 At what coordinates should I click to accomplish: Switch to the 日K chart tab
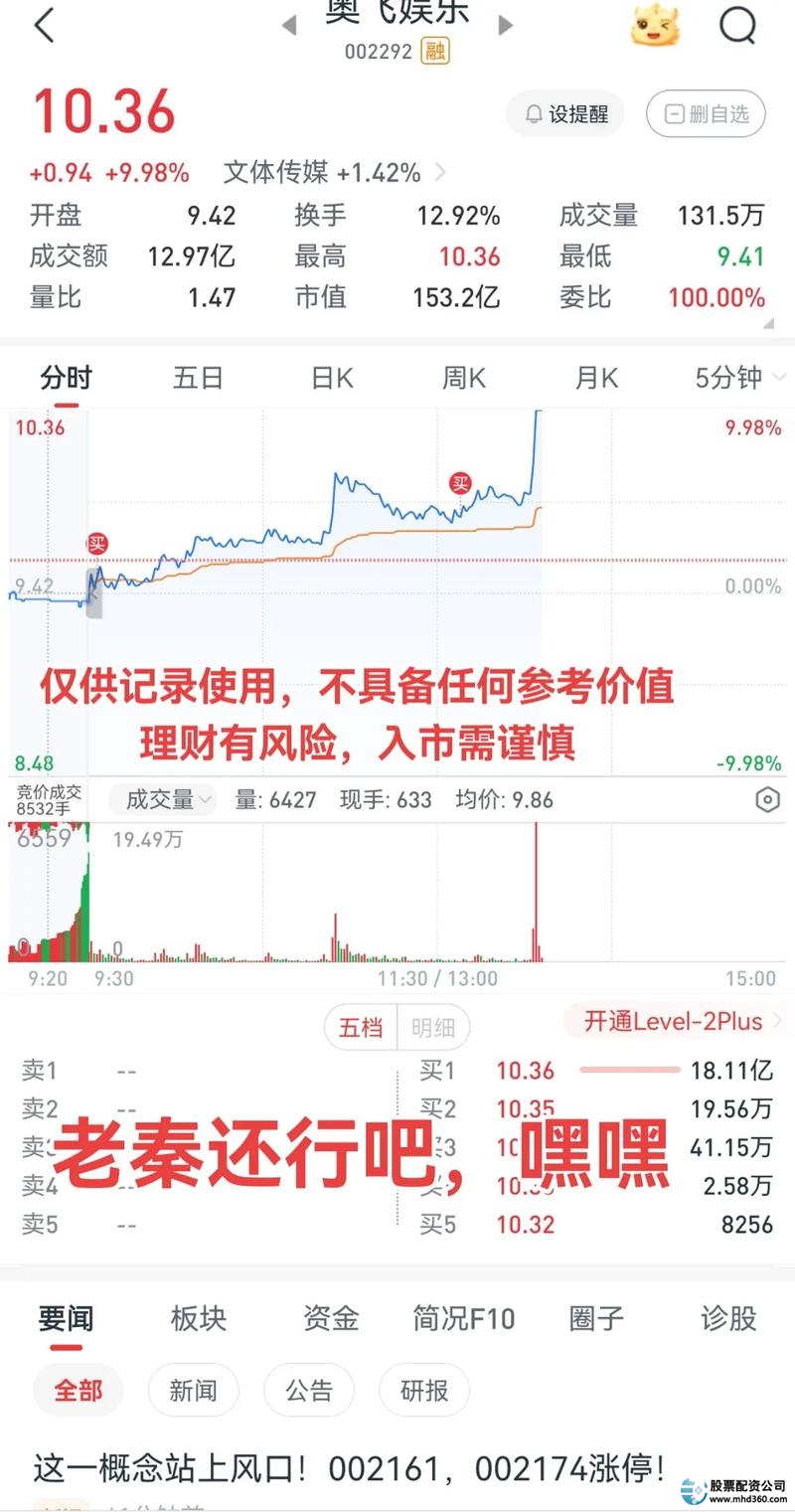[332, 378]
